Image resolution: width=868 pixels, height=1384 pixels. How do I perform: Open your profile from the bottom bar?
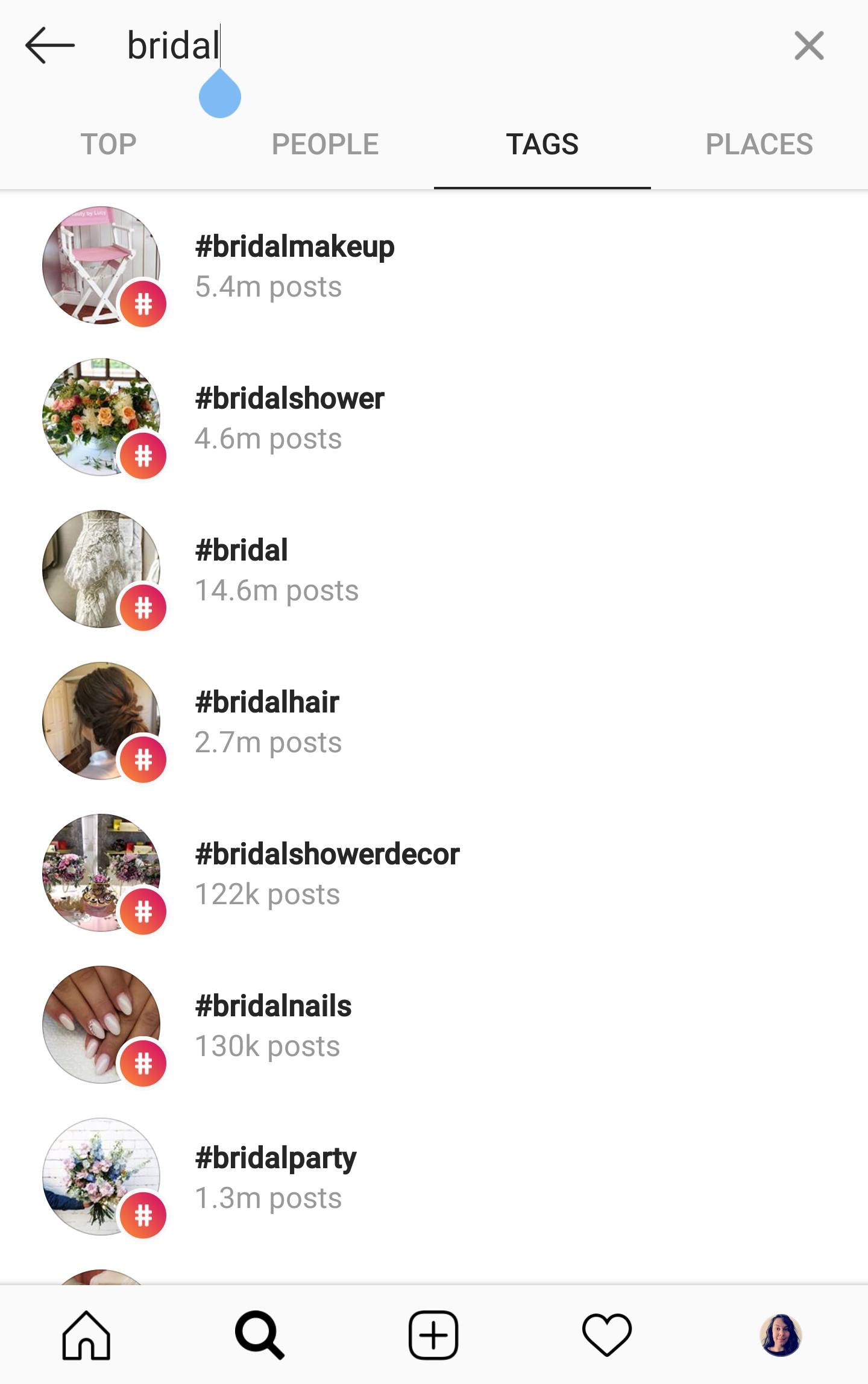tap(781, 1335)
